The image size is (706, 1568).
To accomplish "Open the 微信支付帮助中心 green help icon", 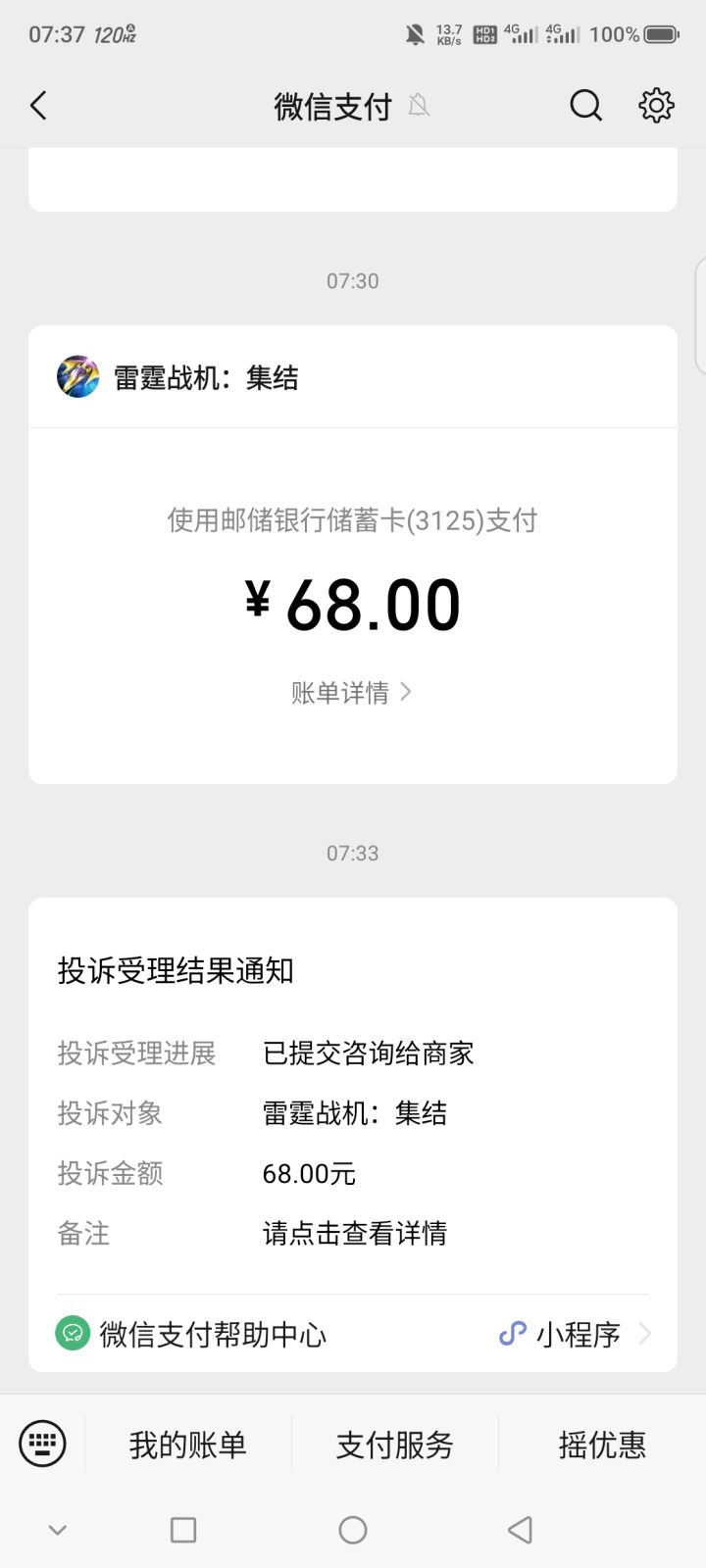I will tap(72, 1335).
